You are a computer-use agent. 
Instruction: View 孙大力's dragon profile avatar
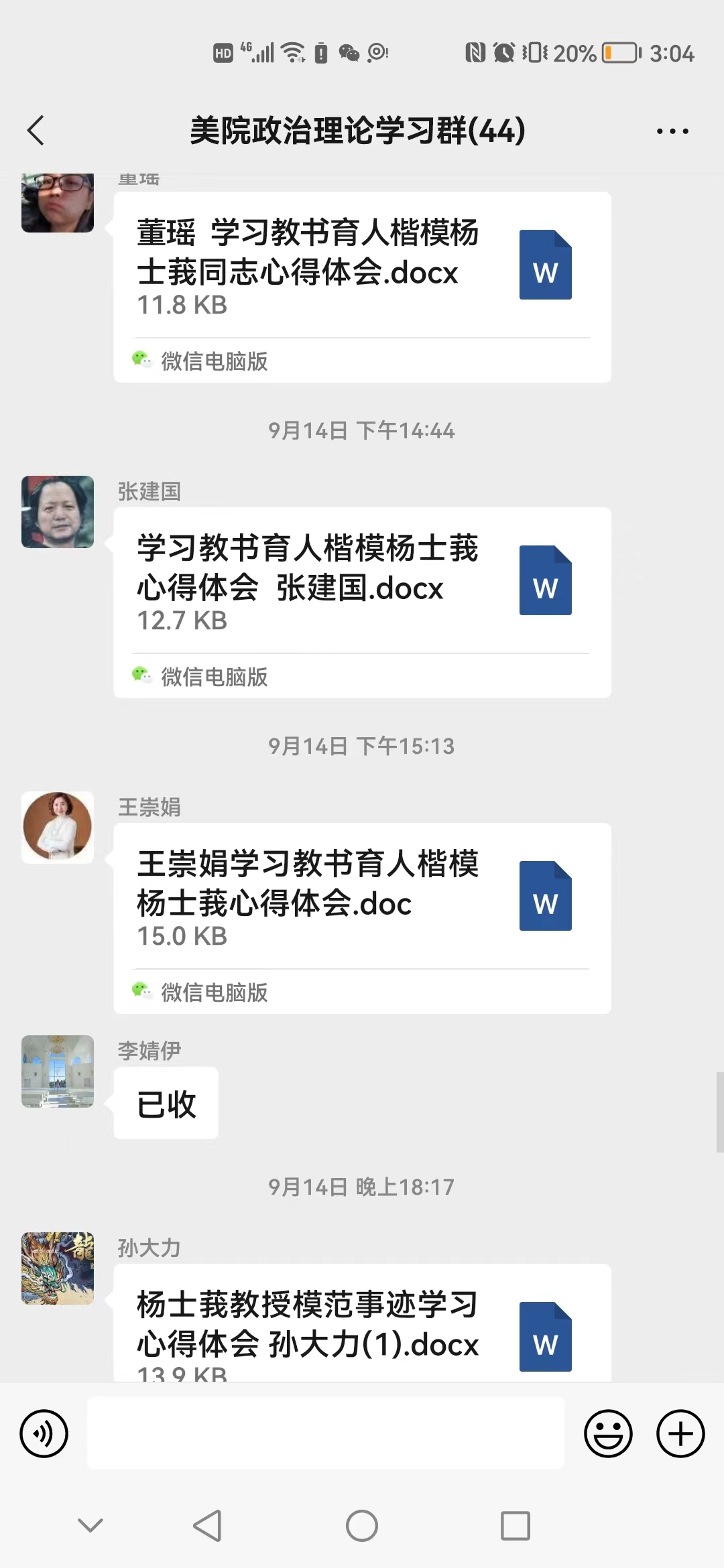(58, 1268)
